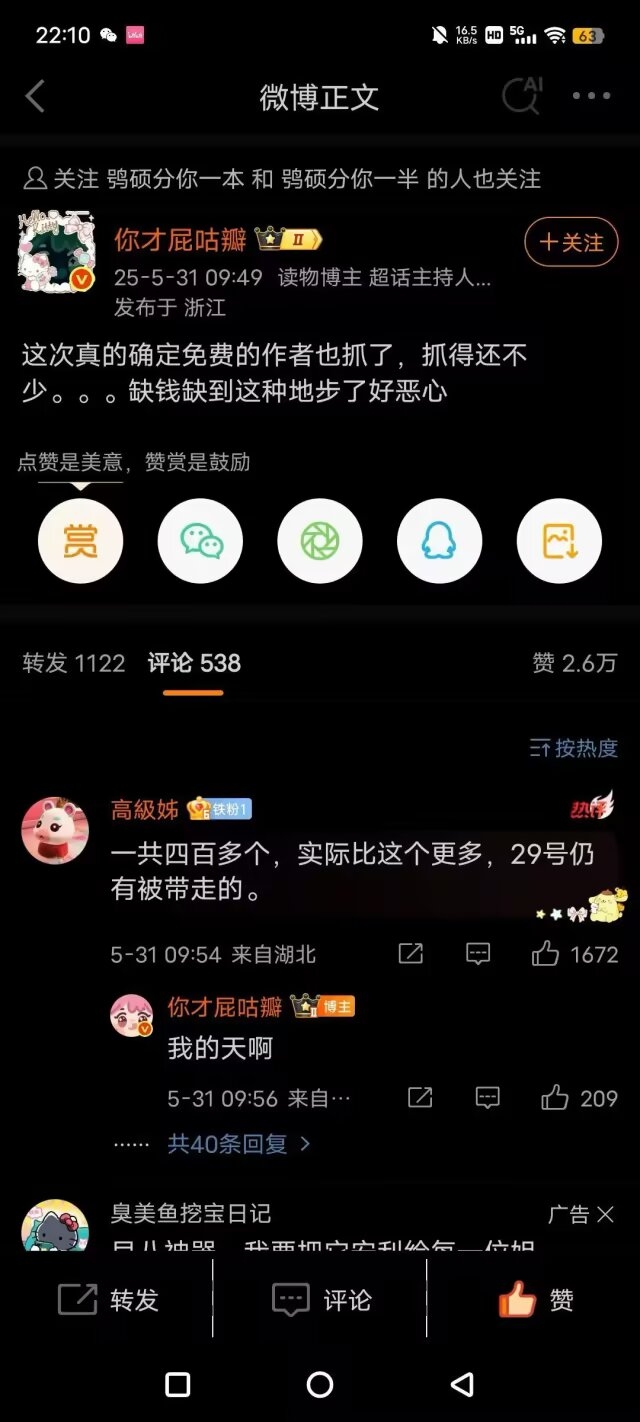Reply to 高級姊's comment
This screenshot has height=1422, width=640.
tap(478, 954)
